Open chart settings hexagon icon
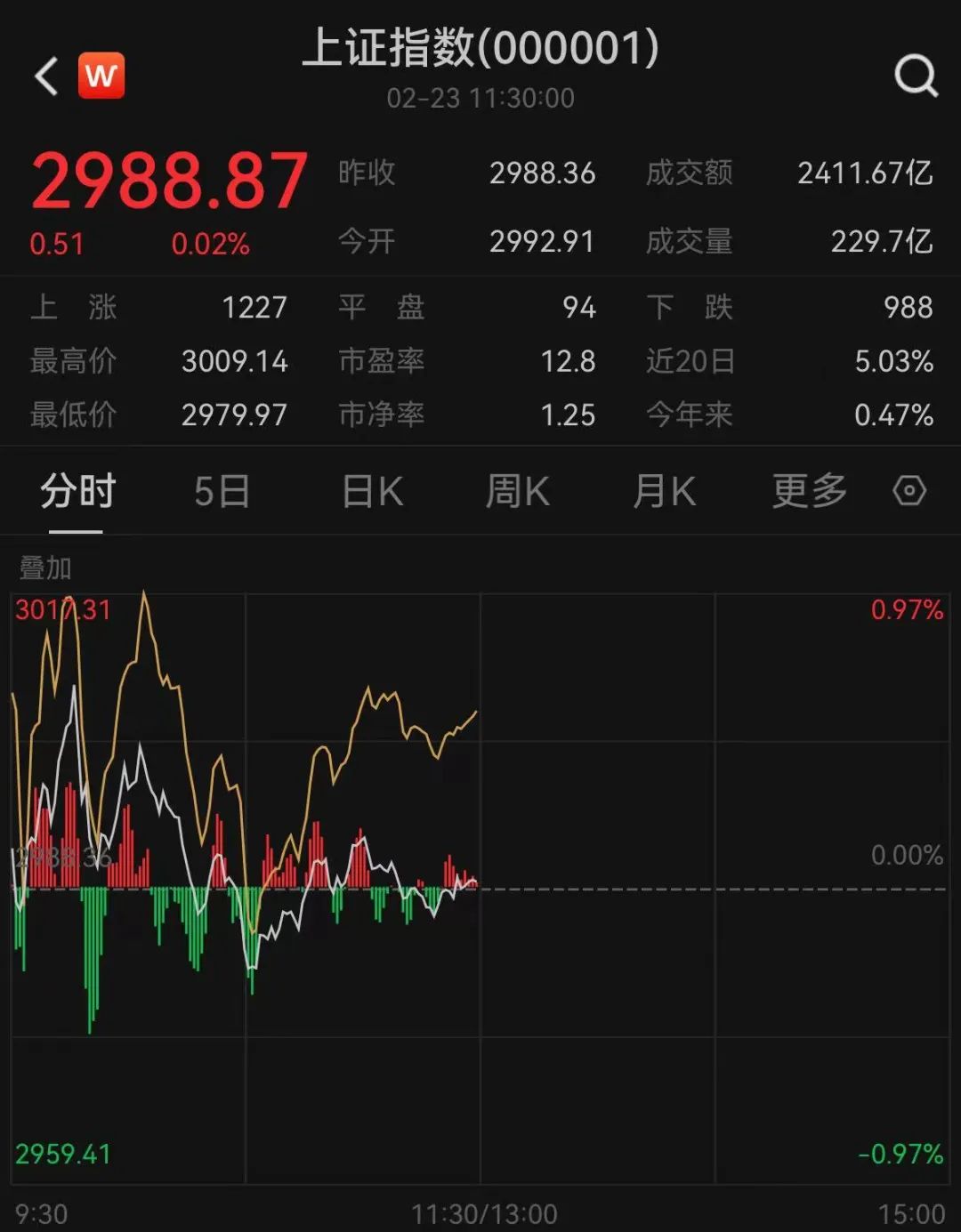 pos(909,491)
